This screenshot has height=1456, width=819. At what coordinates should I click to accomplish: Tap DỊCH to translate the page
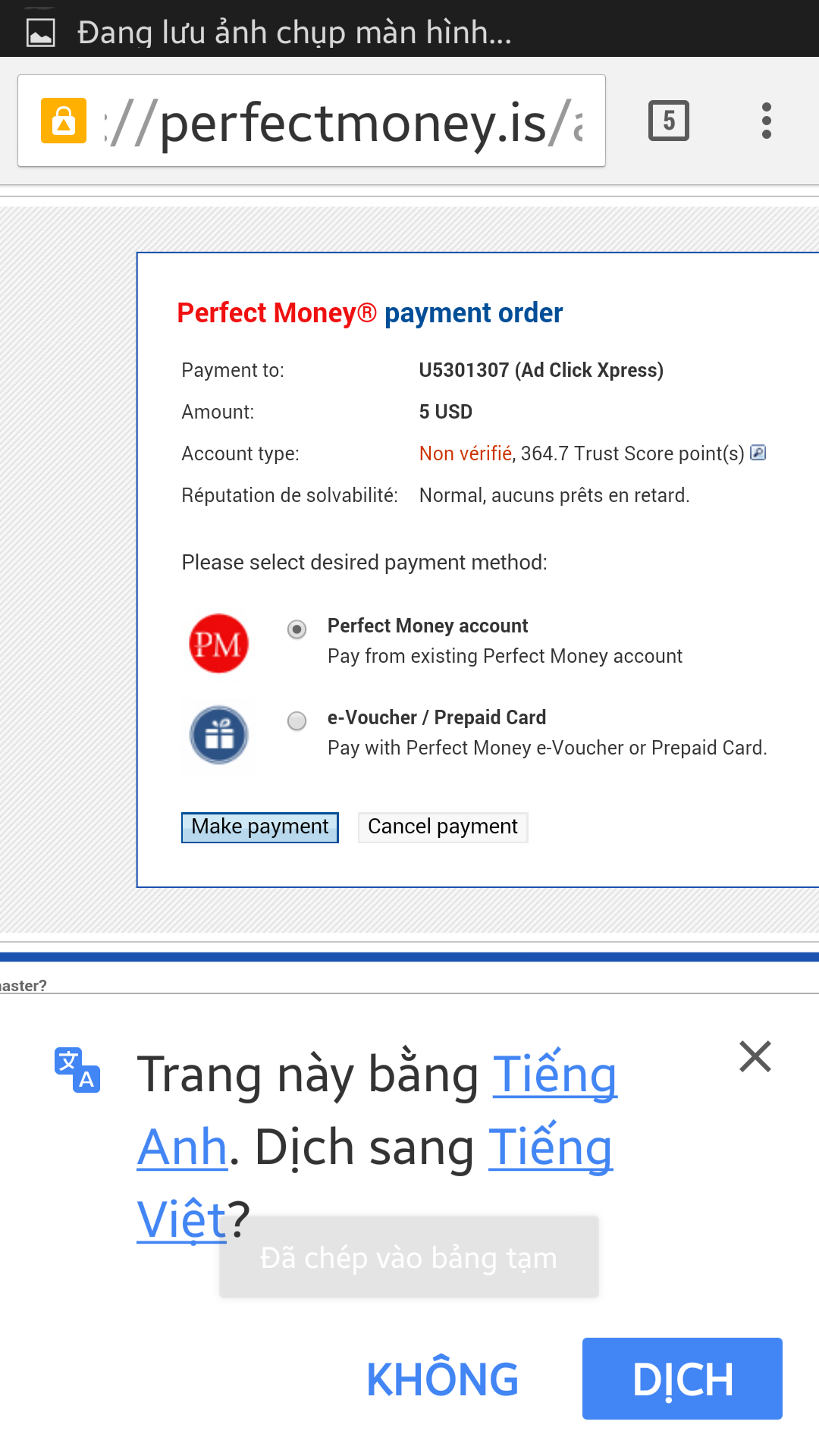coord(682,1379)
